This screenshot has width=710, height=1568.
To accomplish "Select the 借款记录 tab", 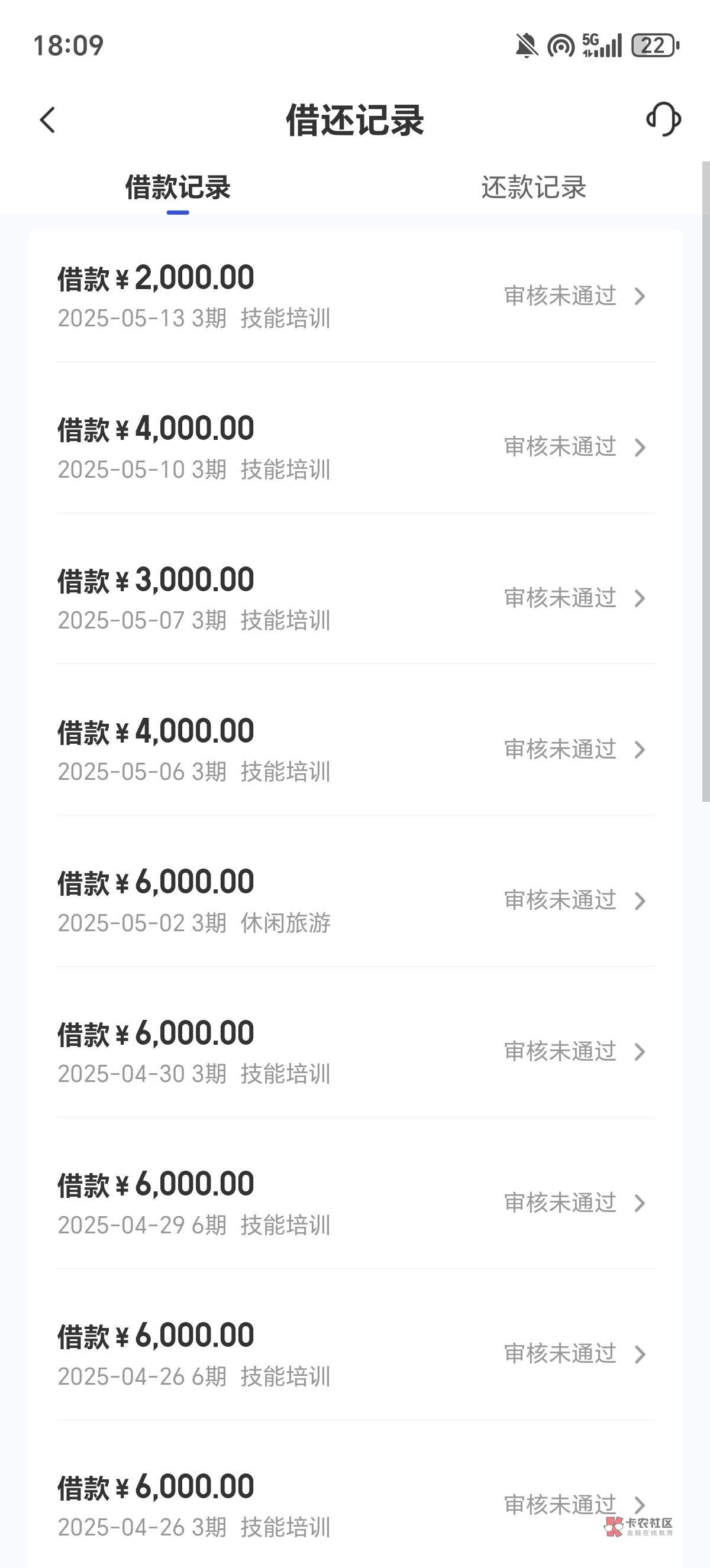I will [178, 187].
